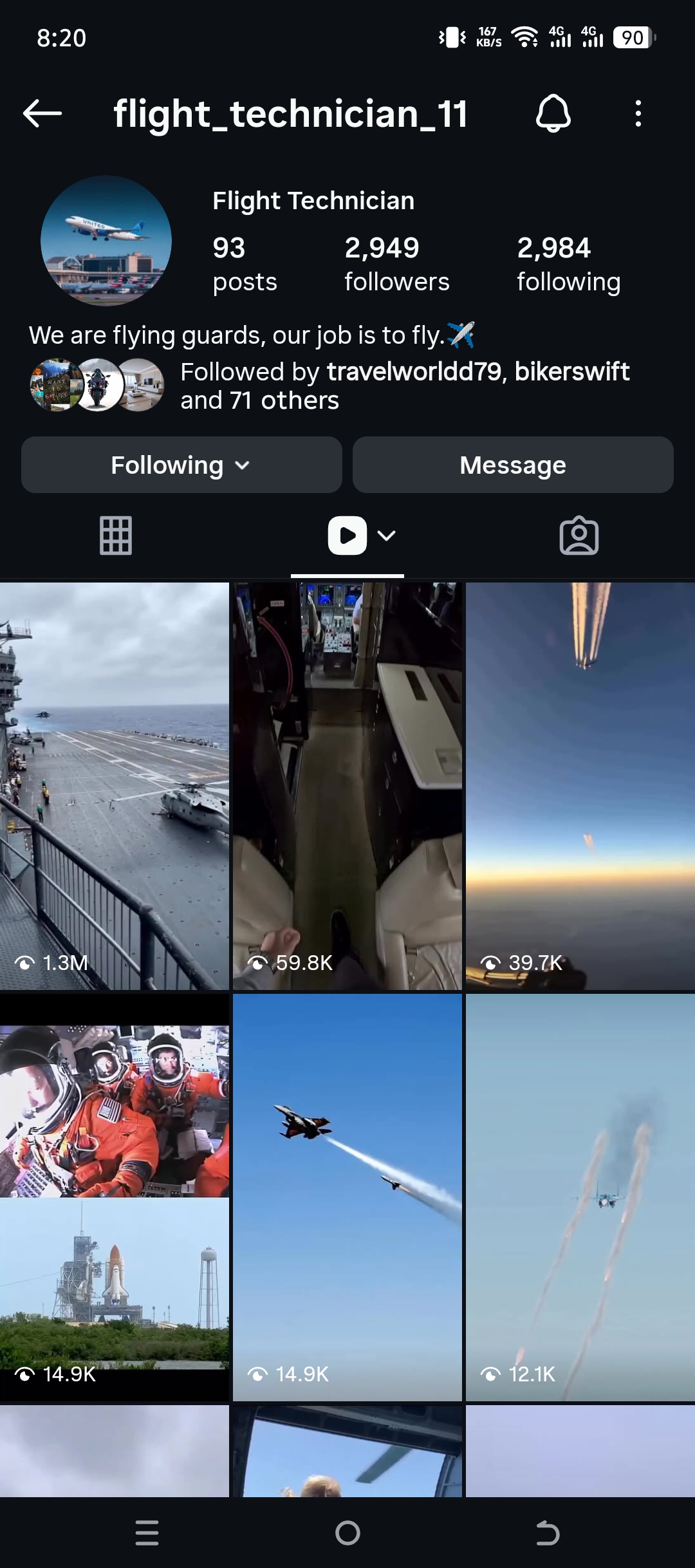Image resolution: width=695 pixels, height=1568 pixels.
Task: Expand the Reels sort chevron
Action: tap(385, 535)
